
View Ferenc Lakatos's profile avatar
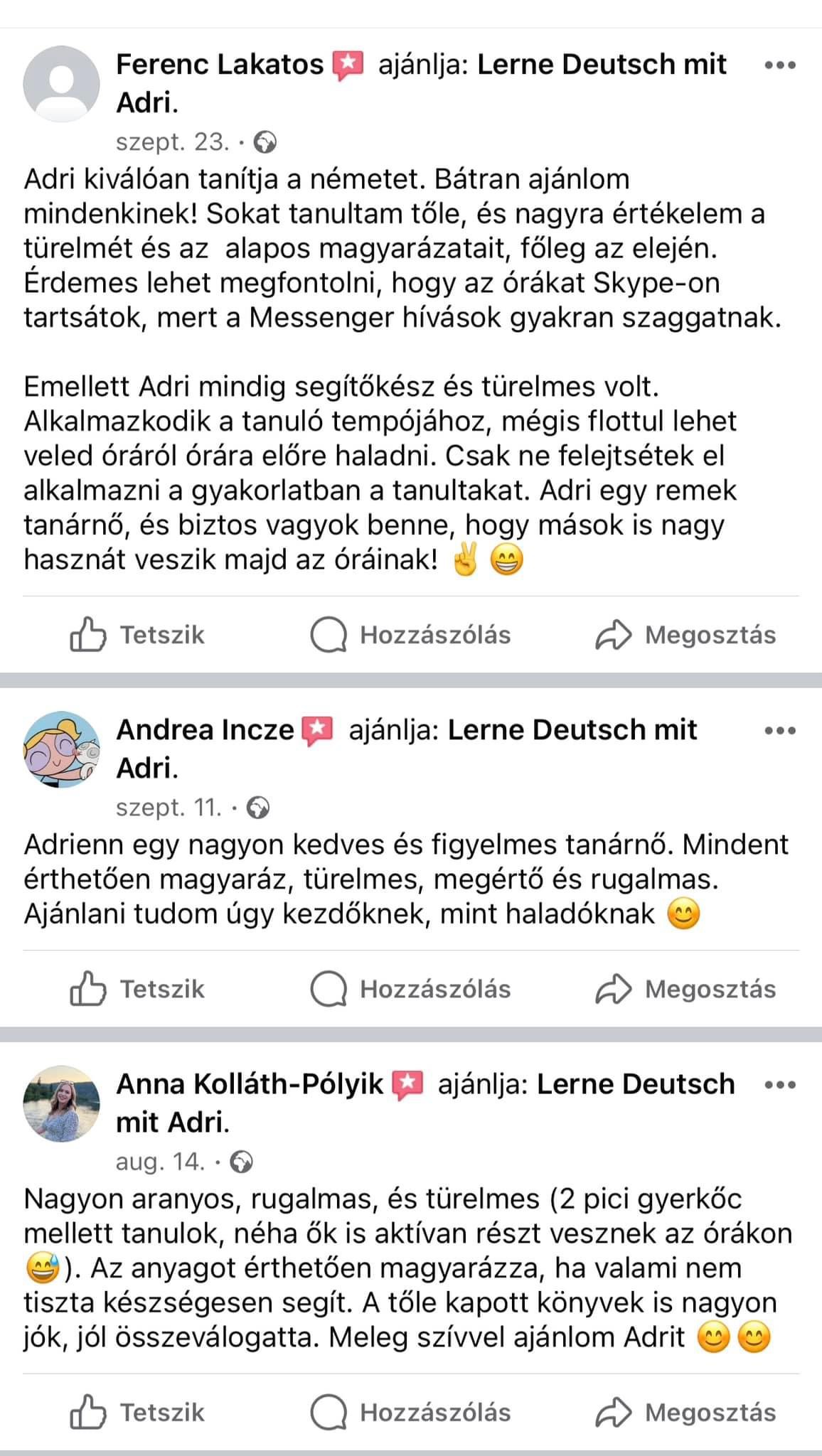[x=62, y=84]
